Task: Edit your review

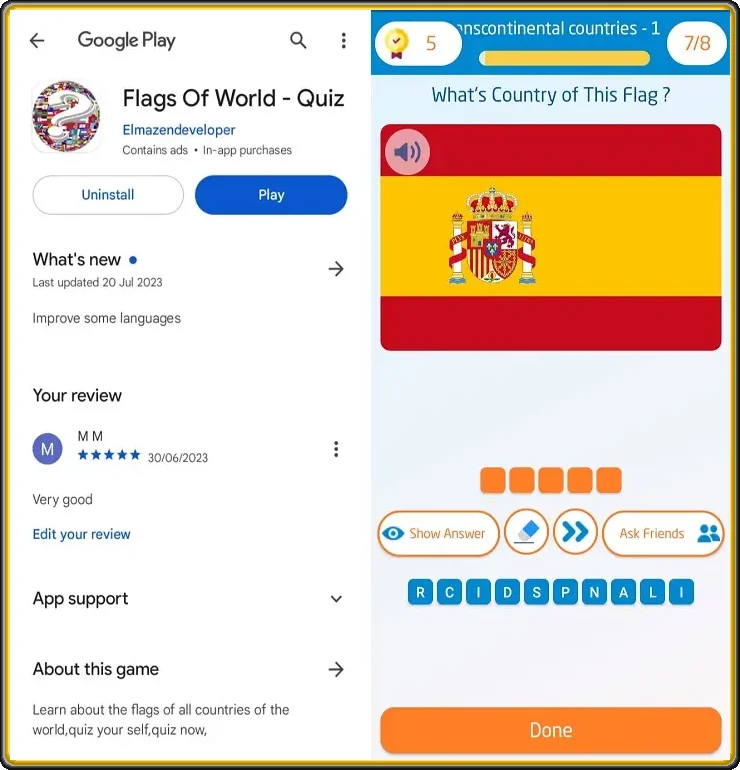Action: click(81, 534)
